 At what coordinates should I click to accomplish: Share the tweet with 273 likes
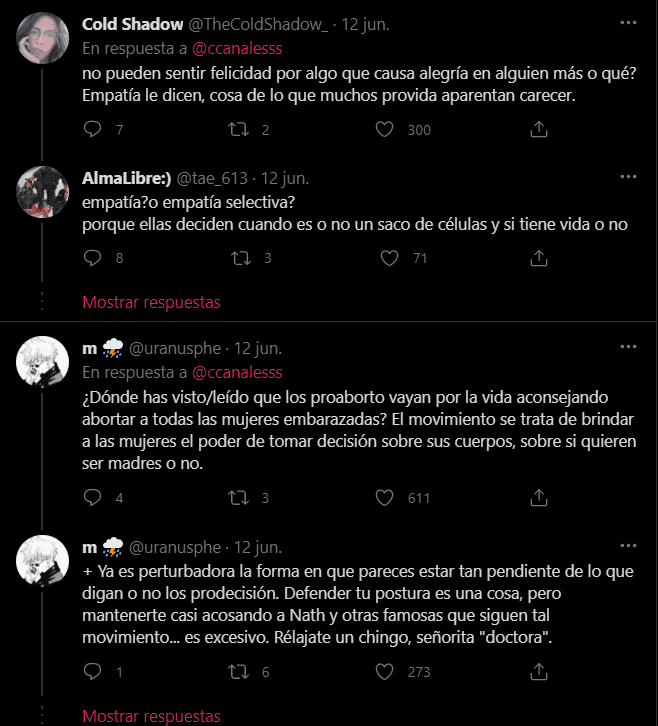point(537,672)
